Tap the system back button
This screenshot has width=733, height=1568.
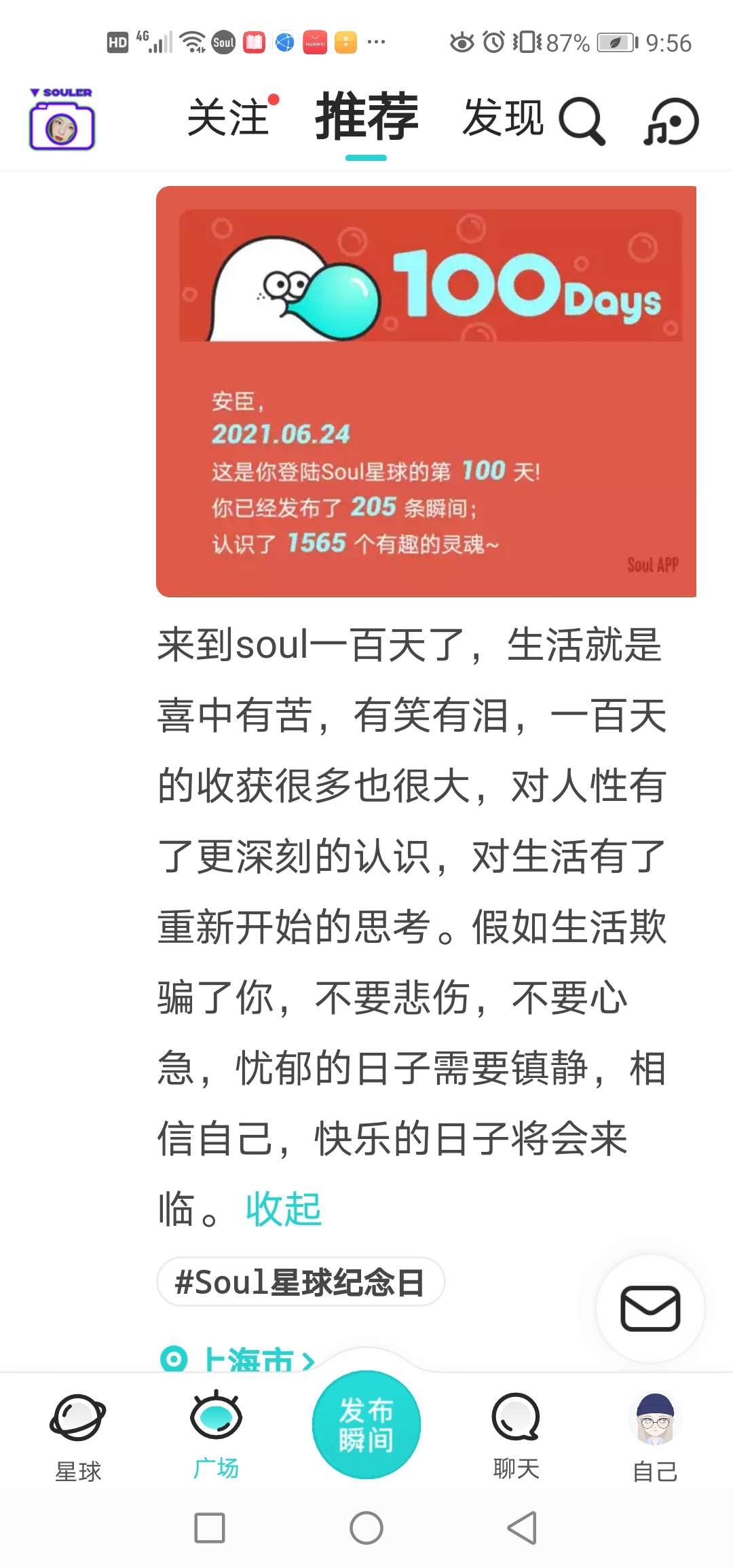click(523, 1528)
